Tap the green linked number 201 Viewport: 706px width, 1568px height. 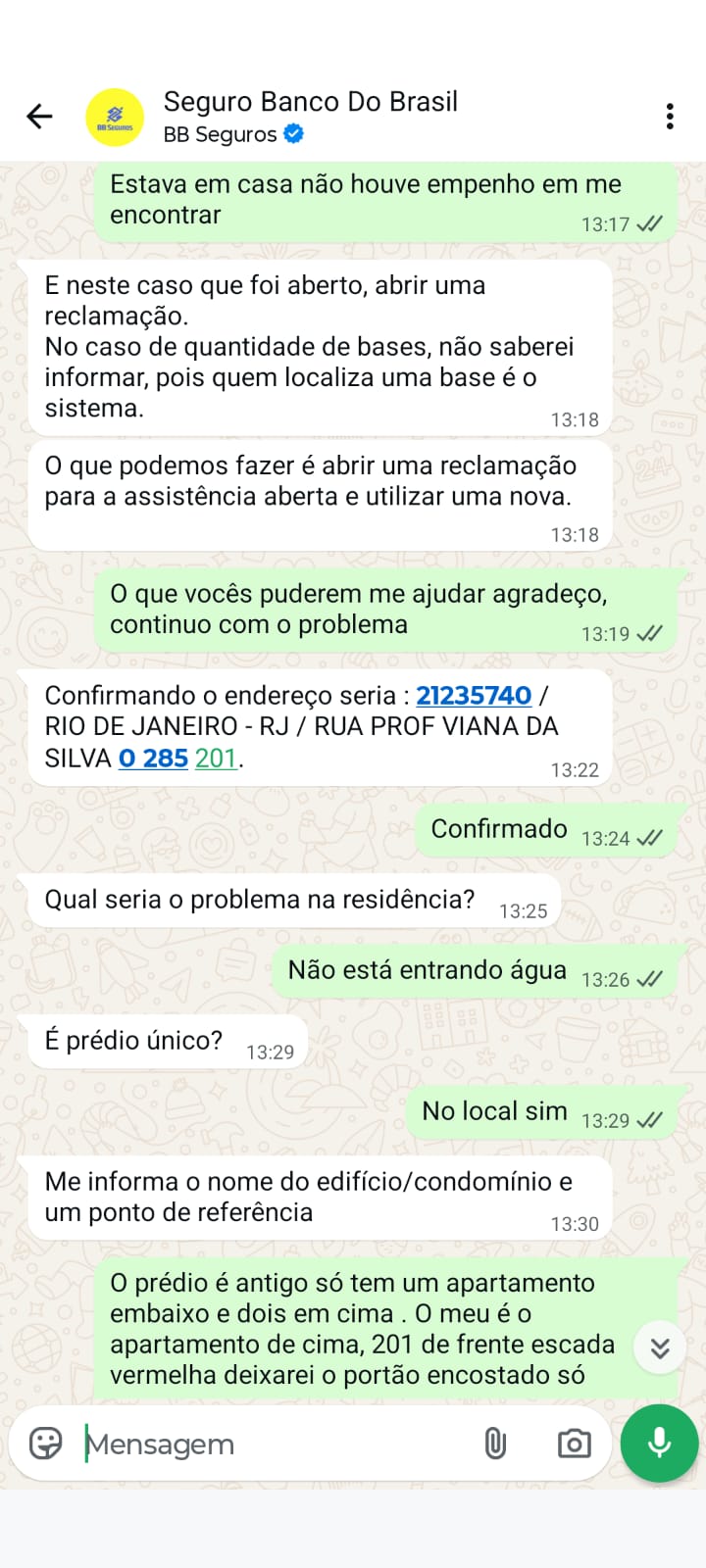pyautogui.click(x=216, y=759)
